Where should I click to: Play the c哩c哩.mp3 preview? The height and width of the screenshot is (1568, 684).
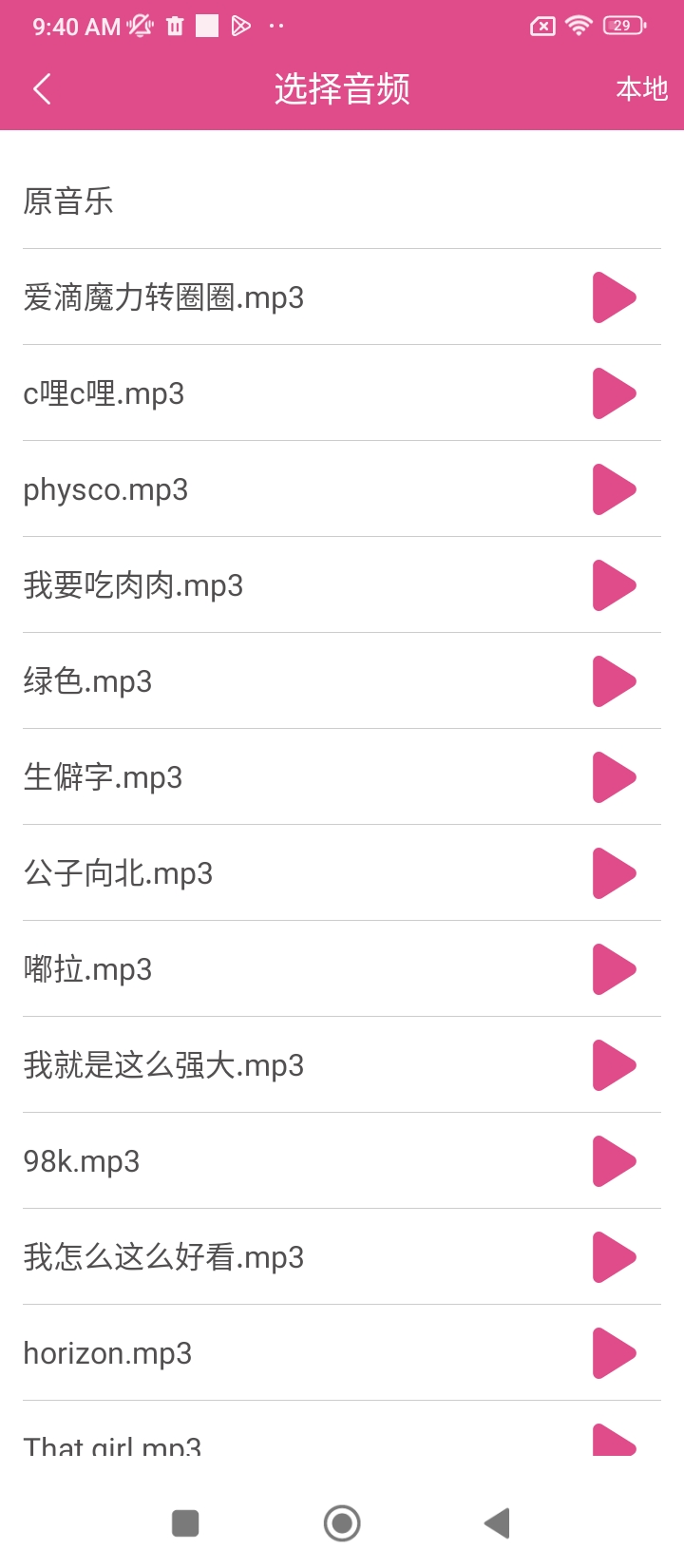[x=614, y=393]
